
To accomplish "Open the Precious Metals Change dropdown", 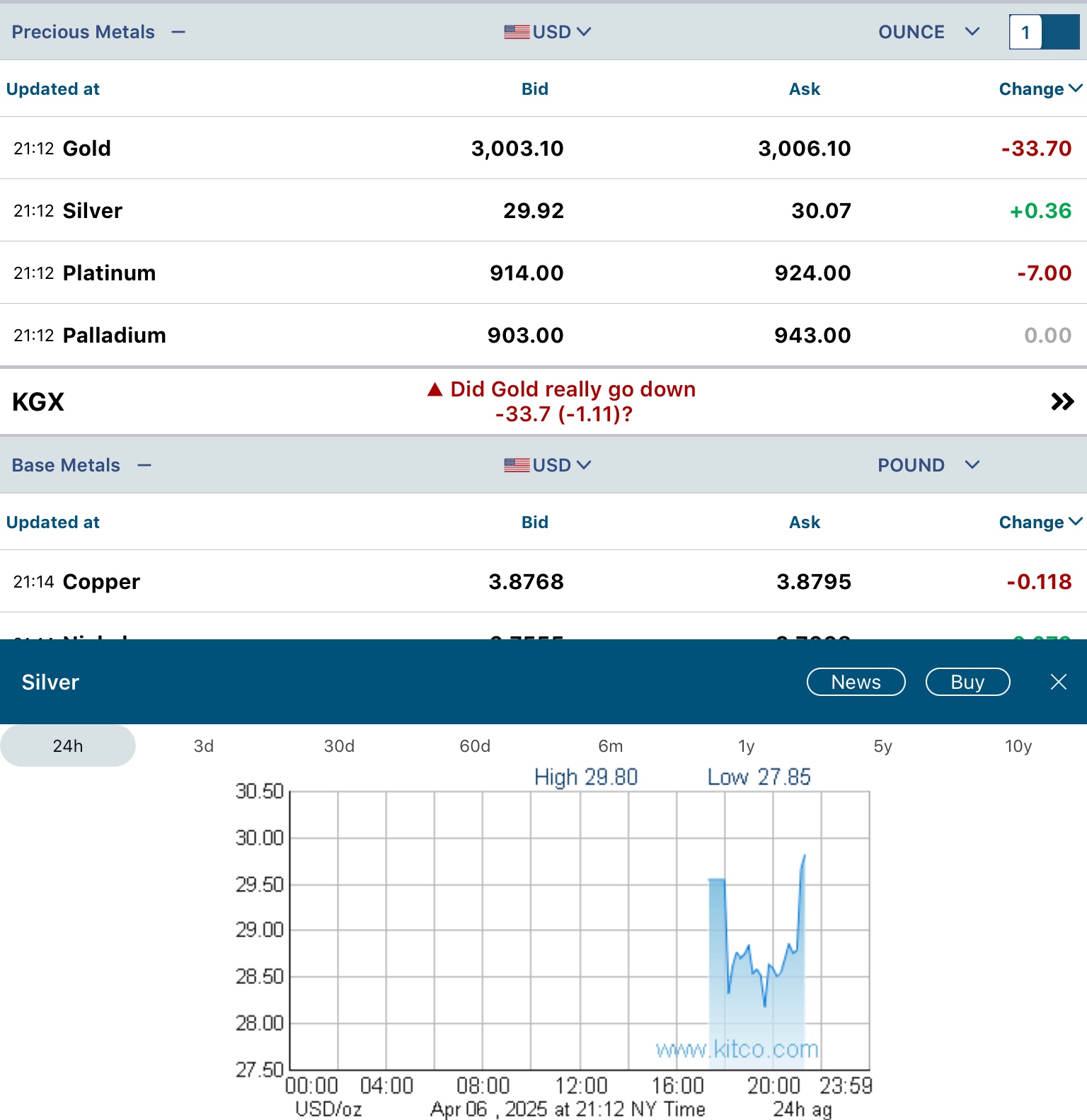I will click(1040, 88).
